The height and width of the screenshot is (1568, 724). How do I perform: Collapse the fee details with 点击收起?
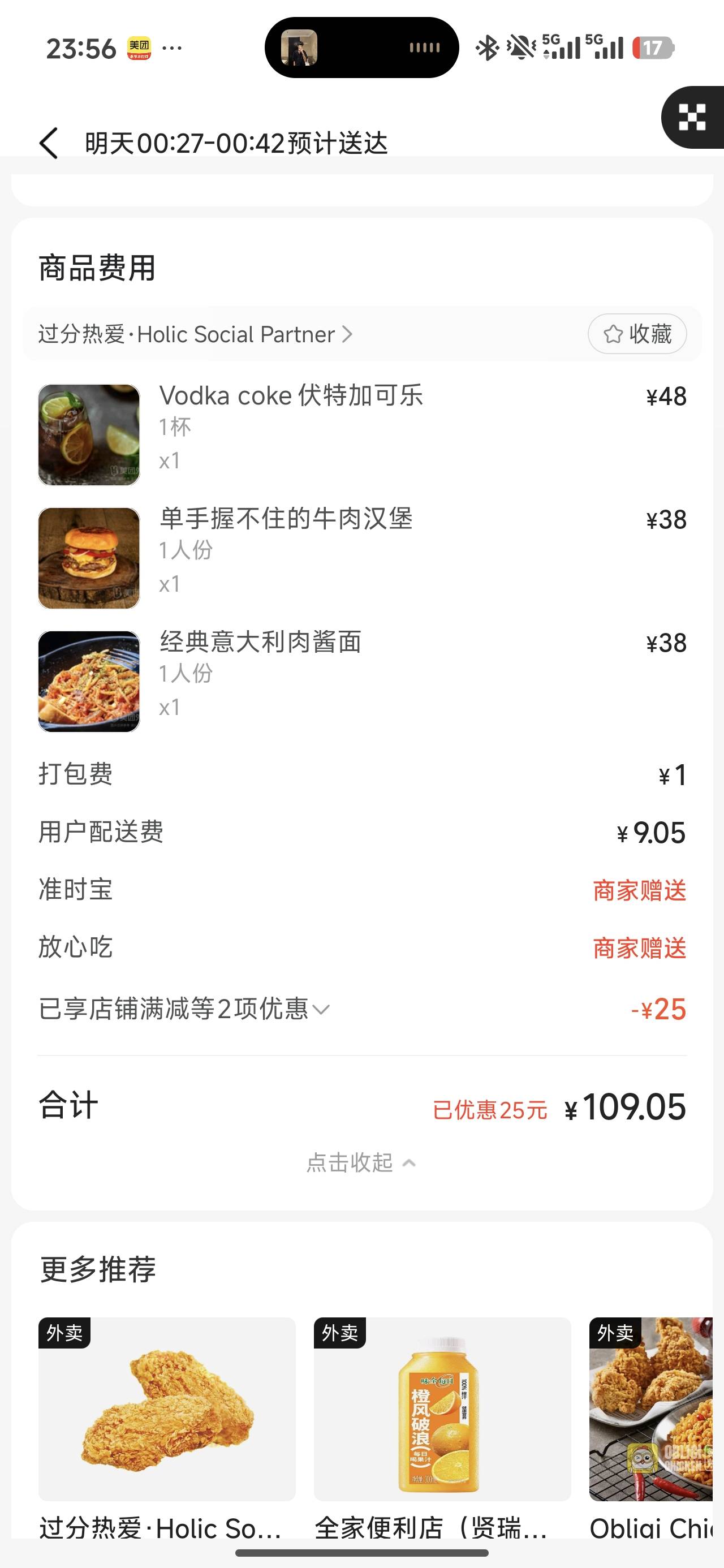pyautogui.click(x=361, y=1162)
